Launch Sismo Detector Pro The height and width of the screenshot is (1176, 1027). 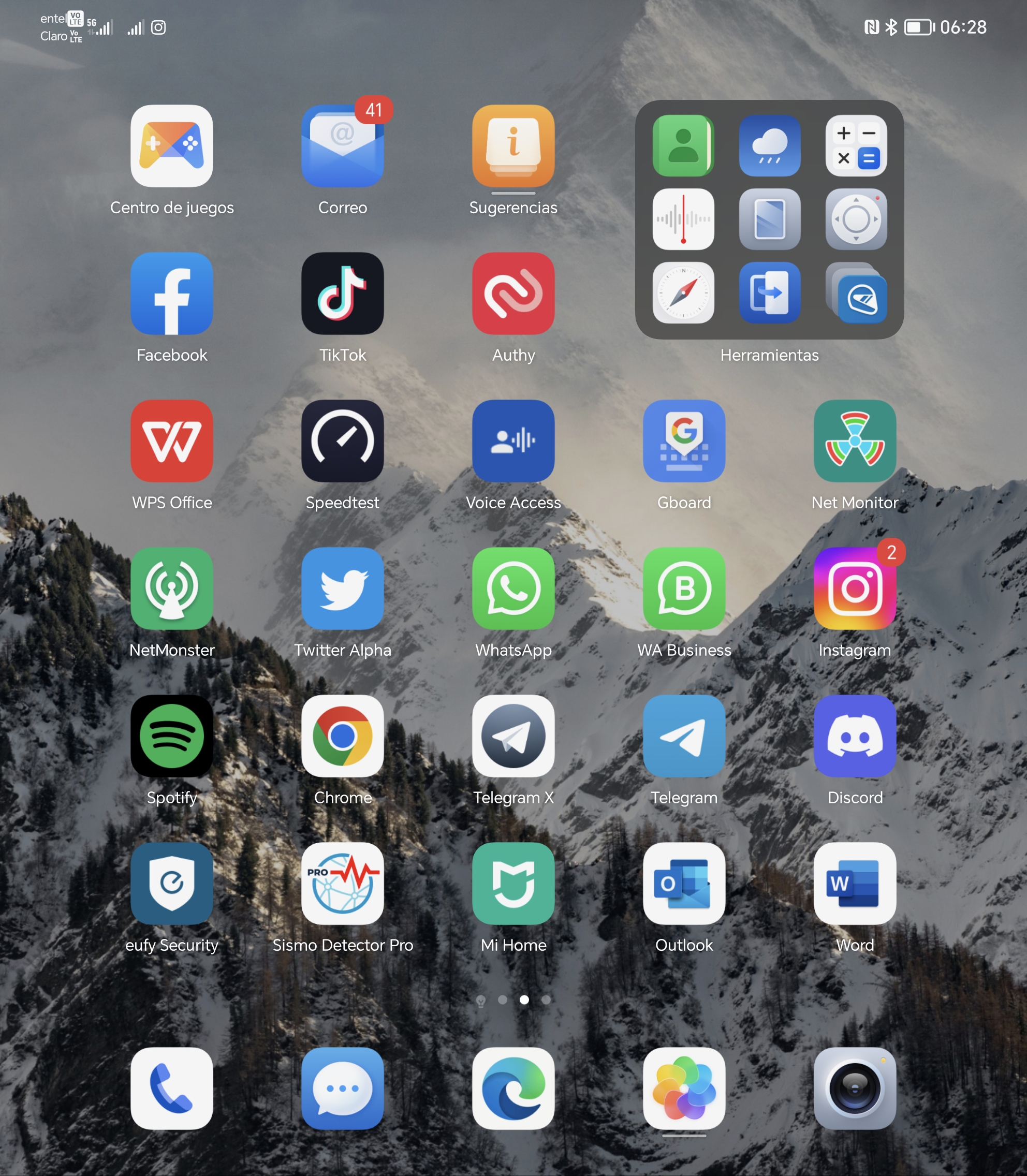click(342, 883)
